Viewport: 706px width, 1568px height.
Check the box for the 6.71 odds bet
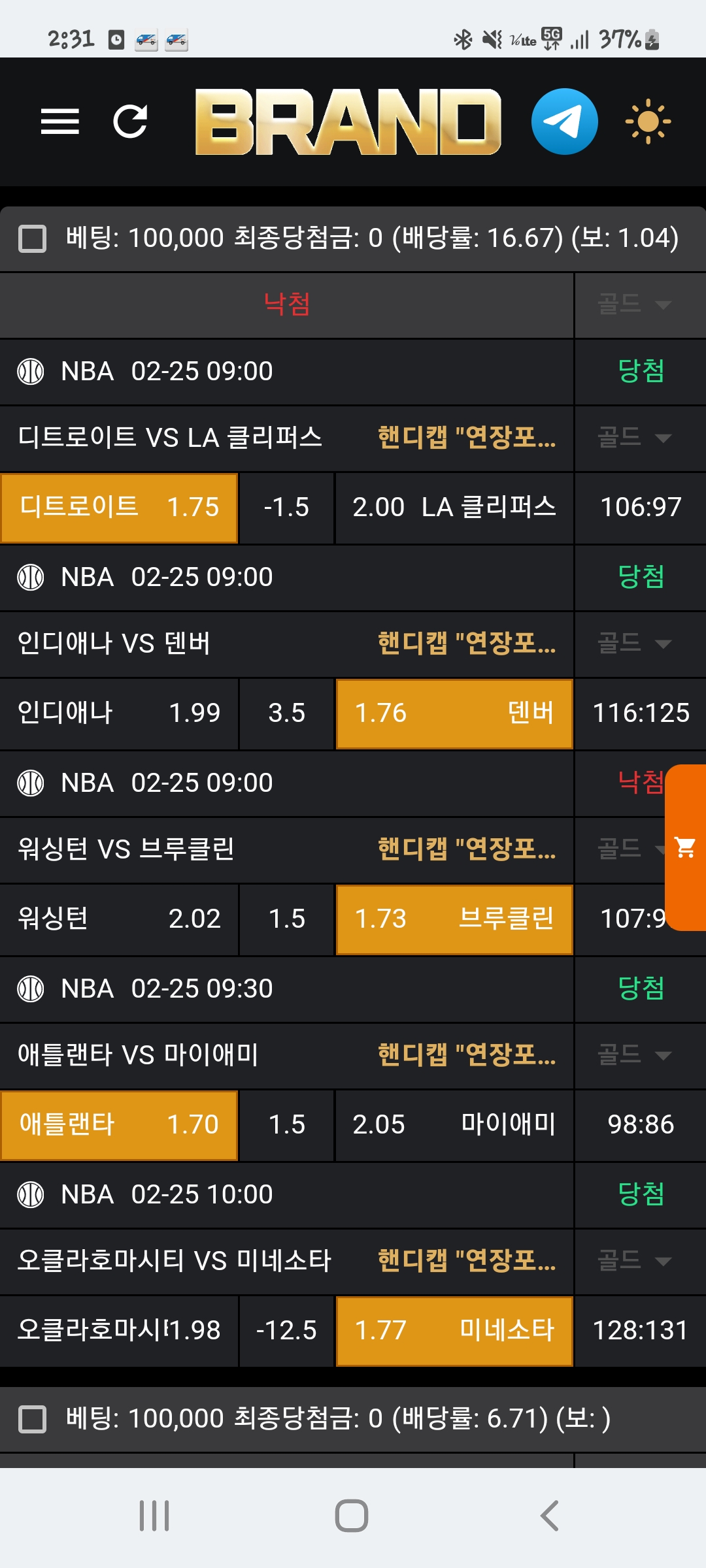[x=32, y=1419]
